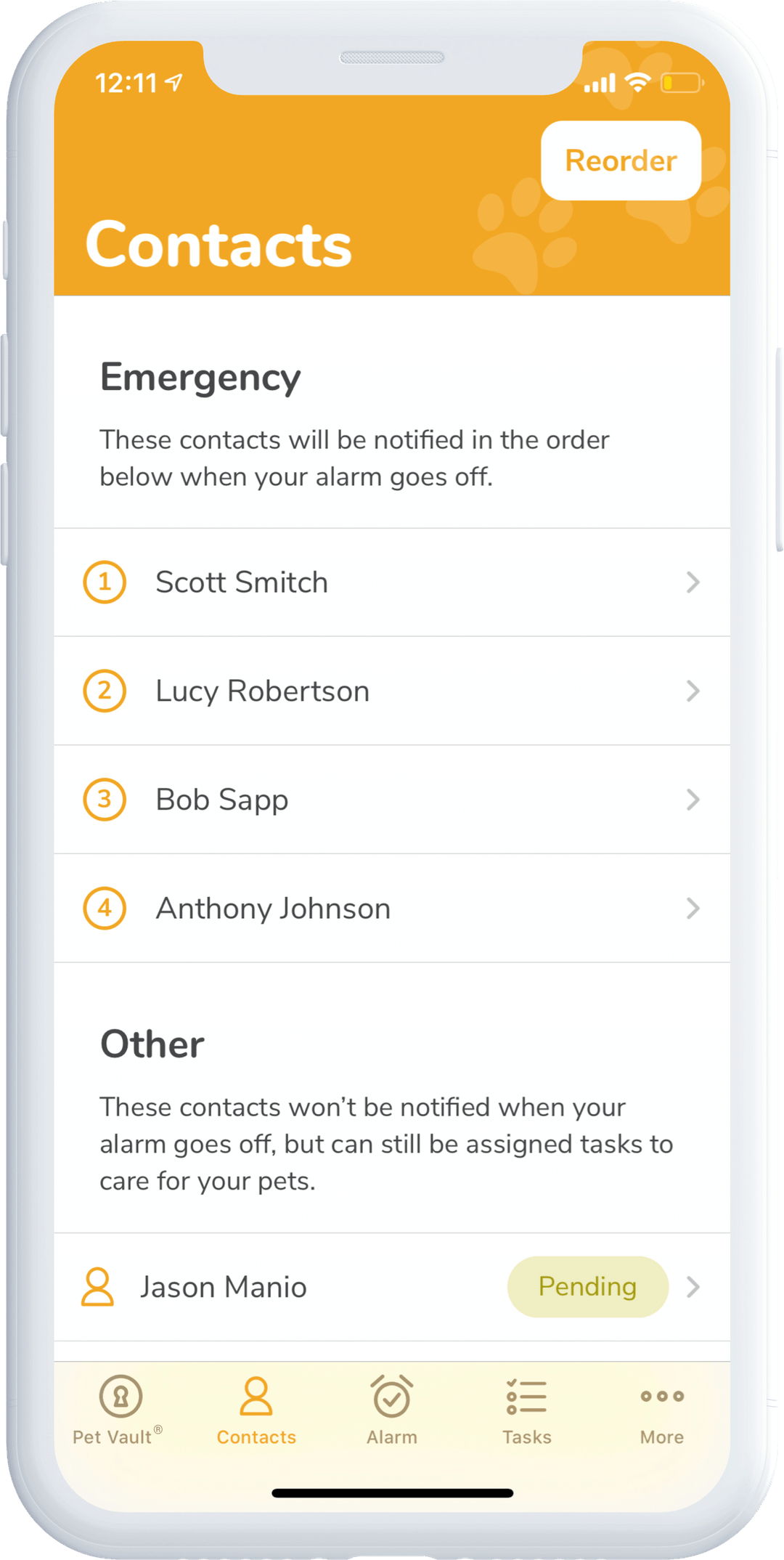Open Lucy Robertson's details via chevron
This screenshot has width=784, height=1560.
694,690
